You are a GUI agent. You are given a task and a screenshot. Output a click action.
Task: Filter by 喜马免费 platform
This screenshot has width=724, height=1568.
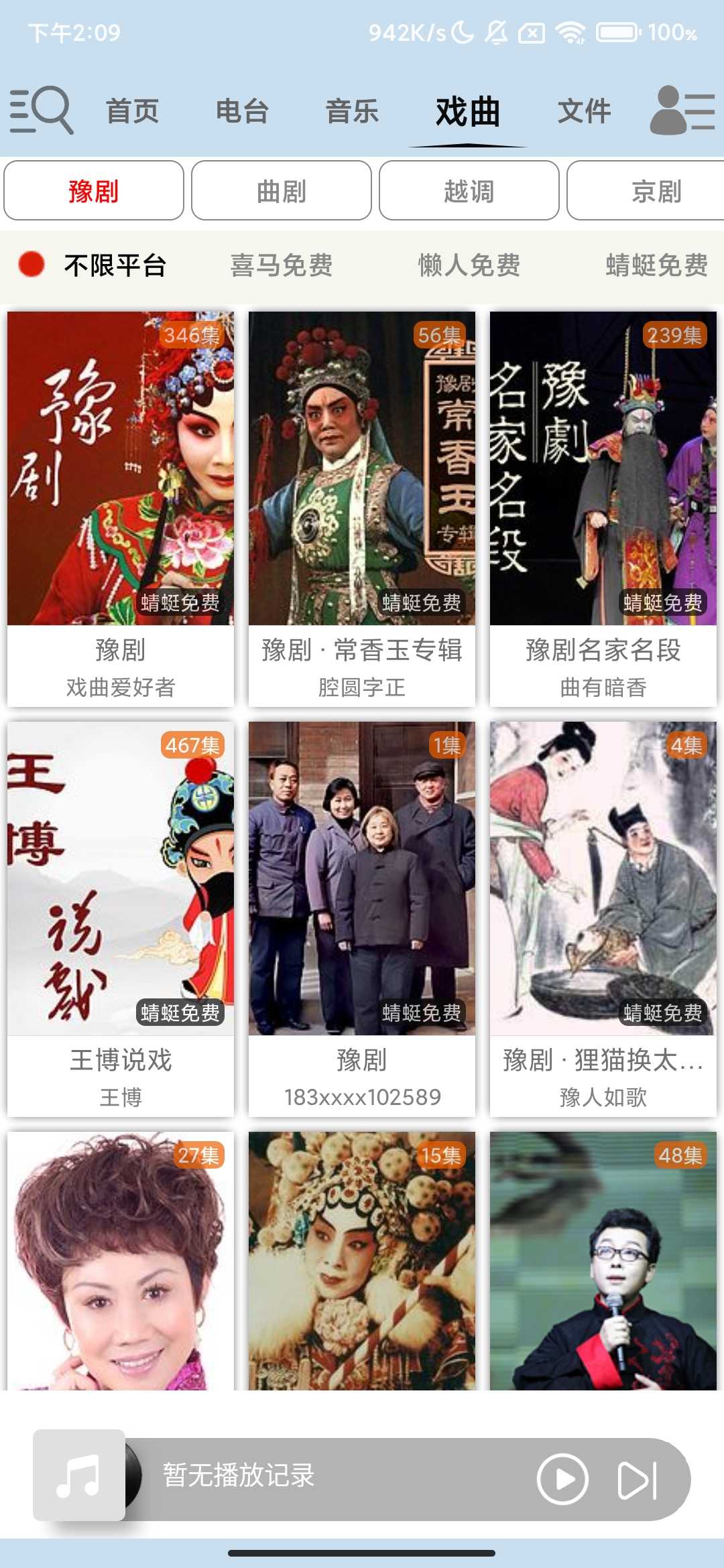(x=282, y=265)
